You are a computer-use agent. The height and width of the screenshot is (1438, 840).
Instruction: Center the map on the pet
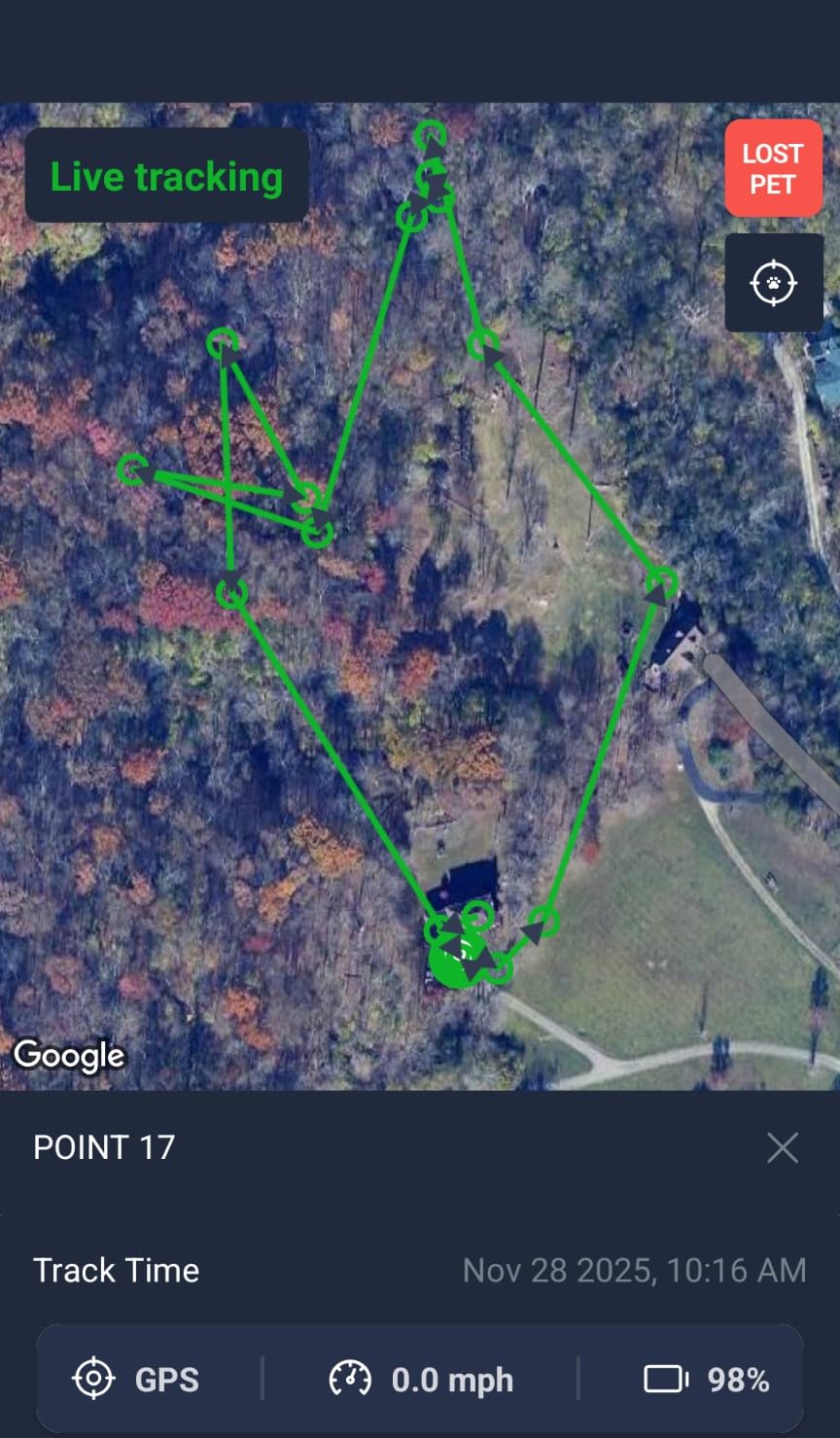coord(773,284)
